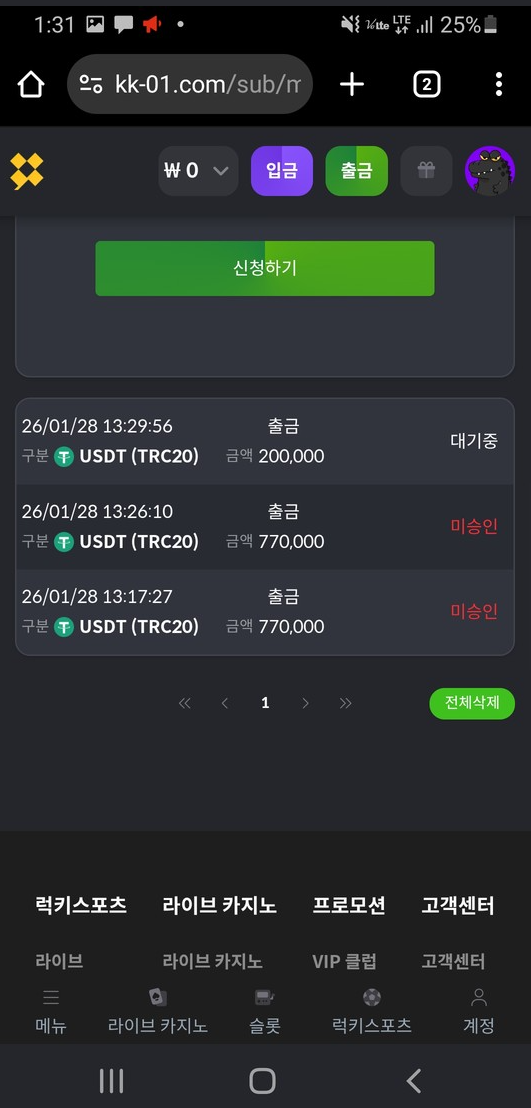The width and height of the screenshot is (531, 1108).
Task: Tap the purple 입금 deposit button
Action: (281, 171)
